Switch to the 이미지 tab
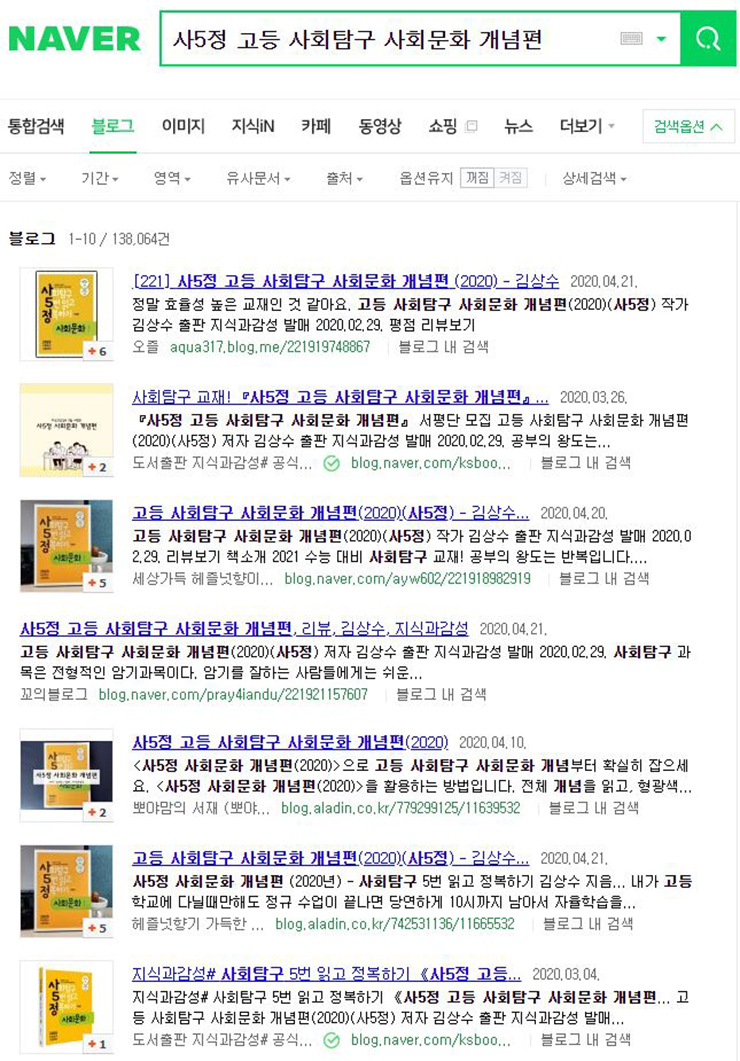Image resolution: width=740 pixels, height=1061 pixels. click(x=183, y=126)
